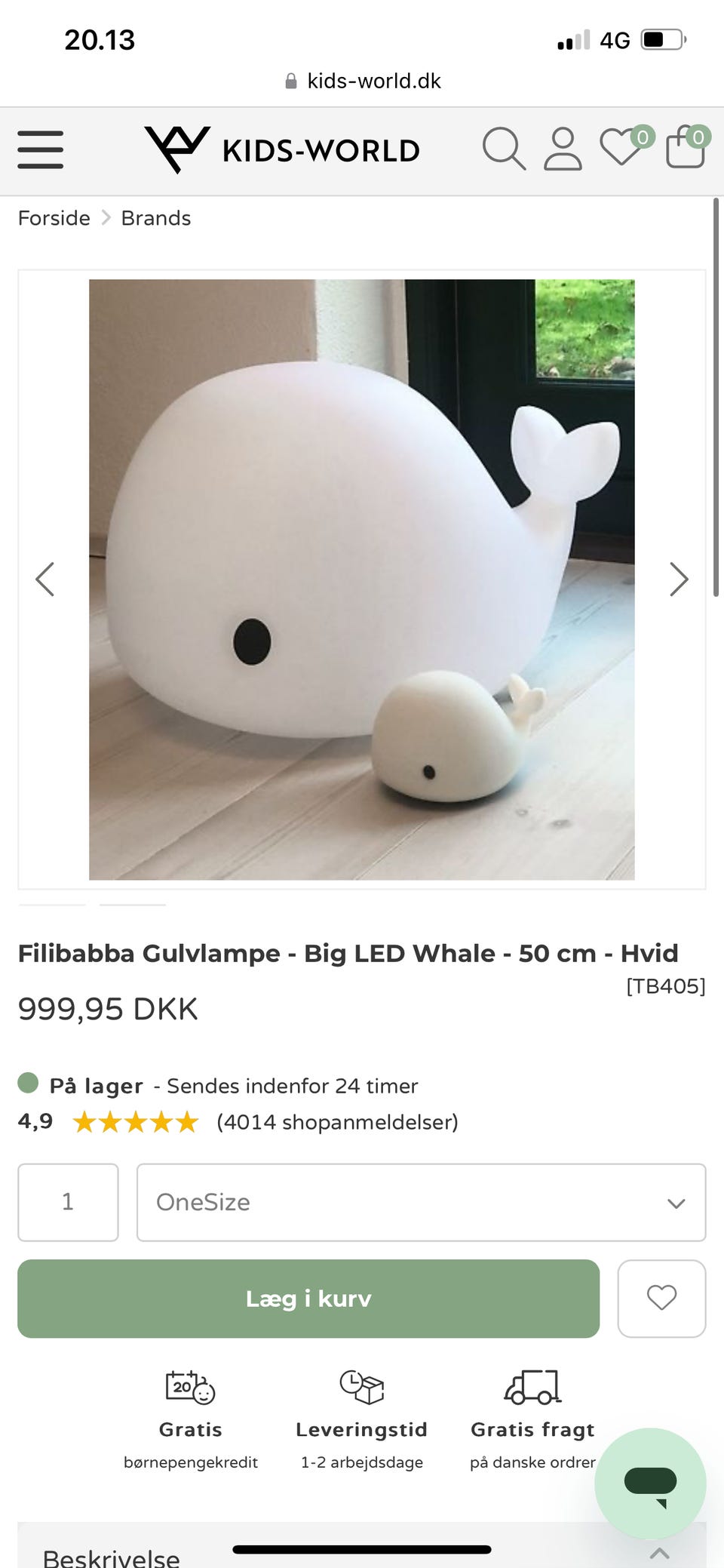This screenshot has height=1568, width=724.
Task: Open the whale lamp product photo
Action: (x=362, y=580)
